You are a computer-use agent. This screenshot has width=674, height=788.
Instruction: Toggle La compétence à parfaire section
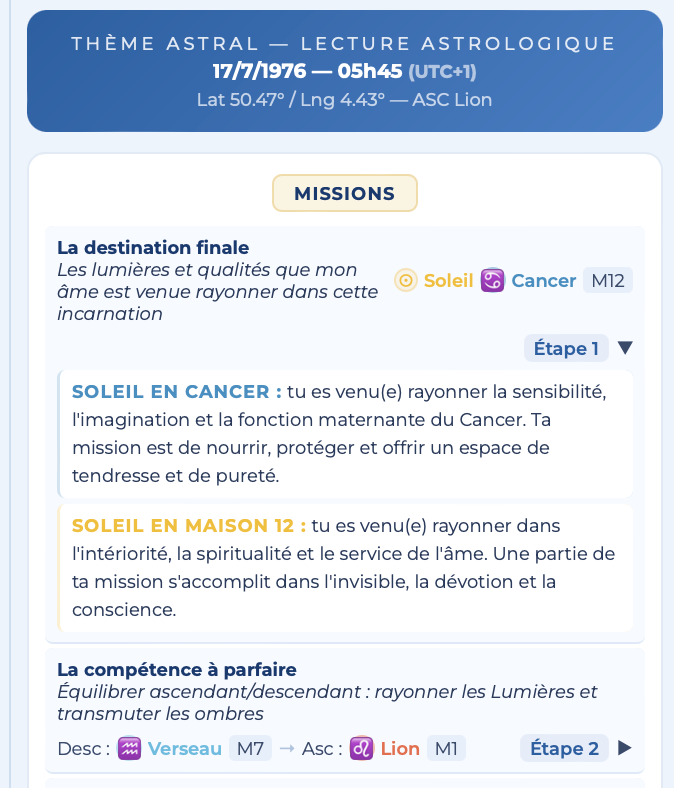coord(177,669)
